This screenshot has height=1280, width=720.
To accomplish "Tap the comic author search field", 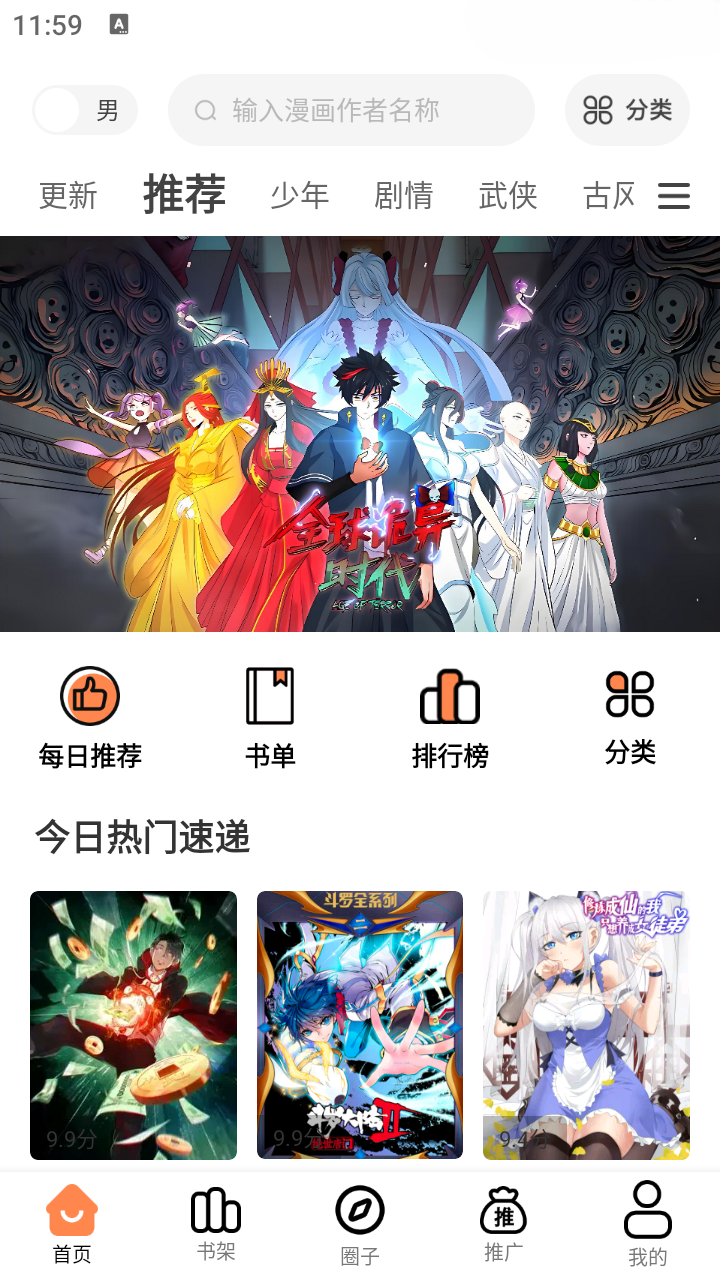I will [350, 110].
